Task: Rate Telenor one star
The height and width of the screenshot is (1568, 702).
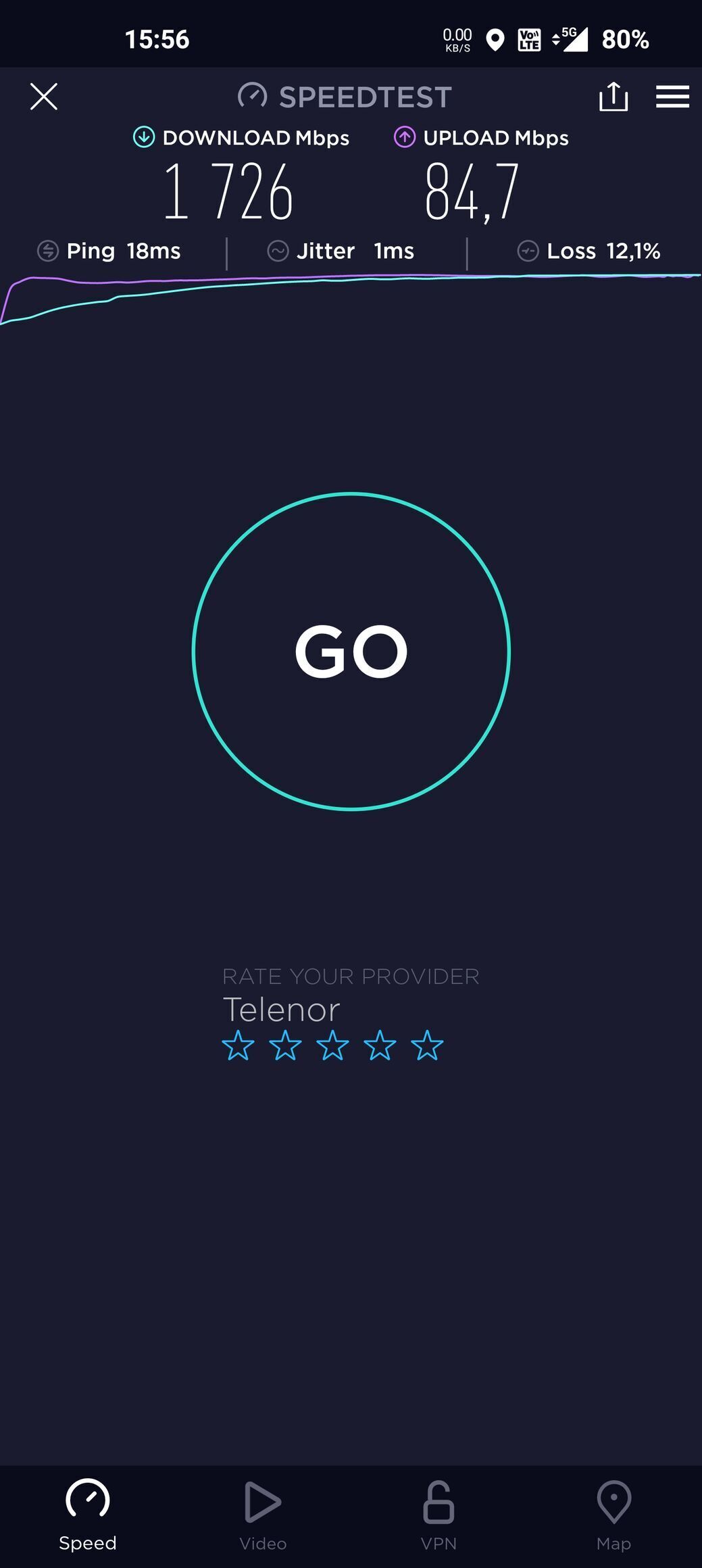Action: click(x=239, y=1046)
